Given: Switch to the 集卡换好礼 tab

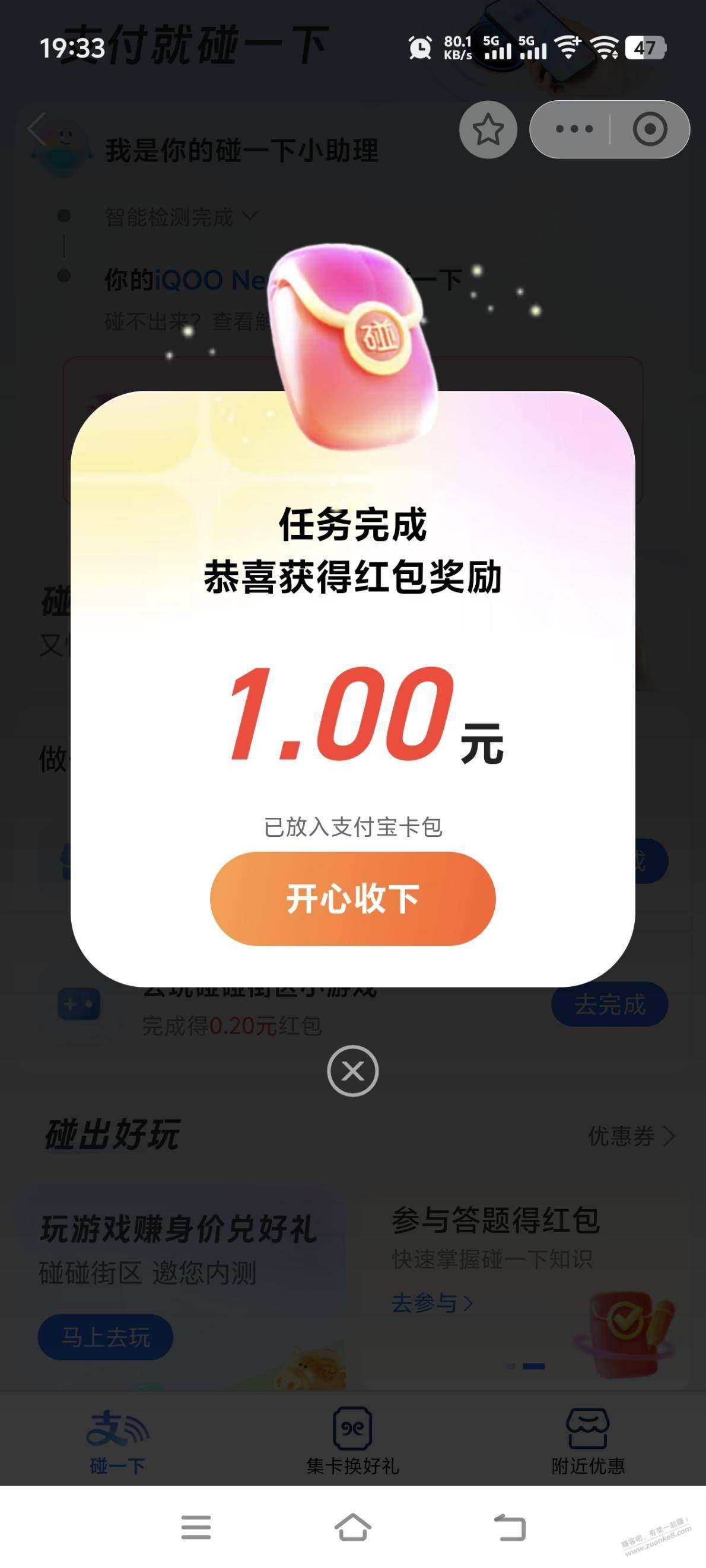Looking at the screenshot, I should [352, 1440].
